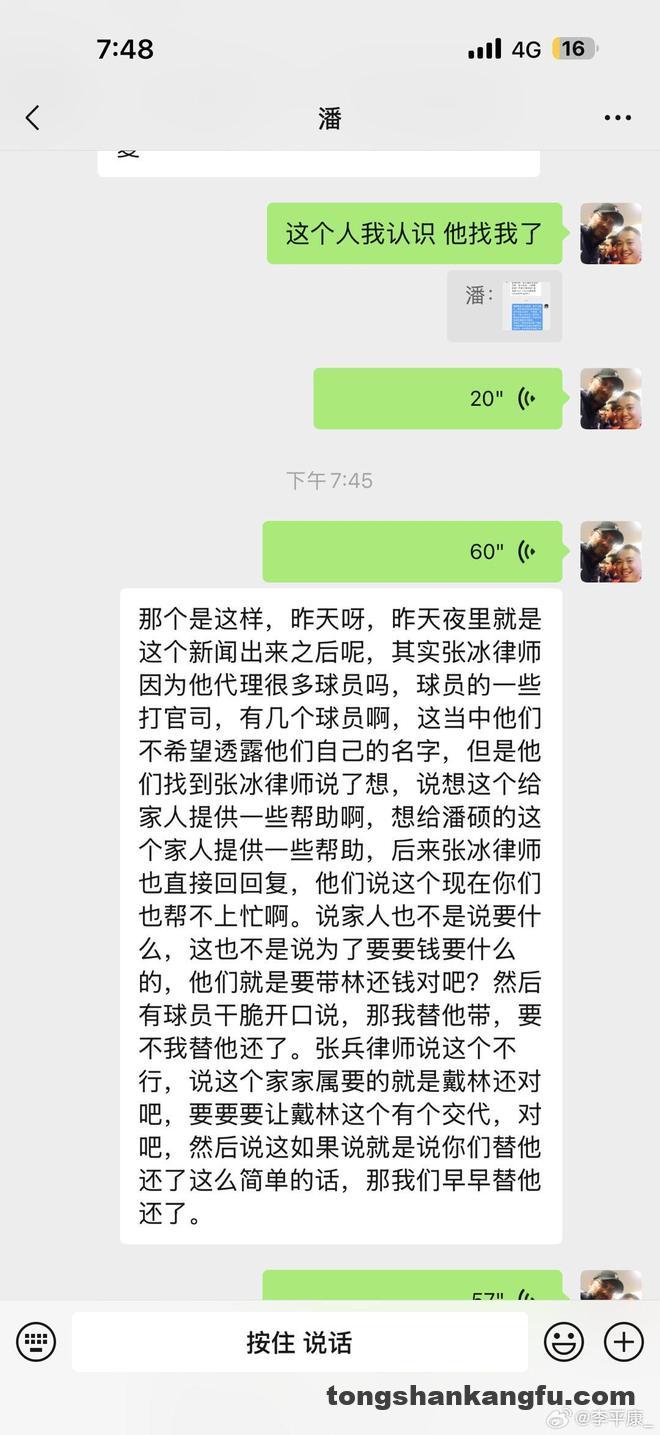This screenshot has width=660, height=1435.
Task: Open the quoted message from 潘
Action: pos(504,306)
